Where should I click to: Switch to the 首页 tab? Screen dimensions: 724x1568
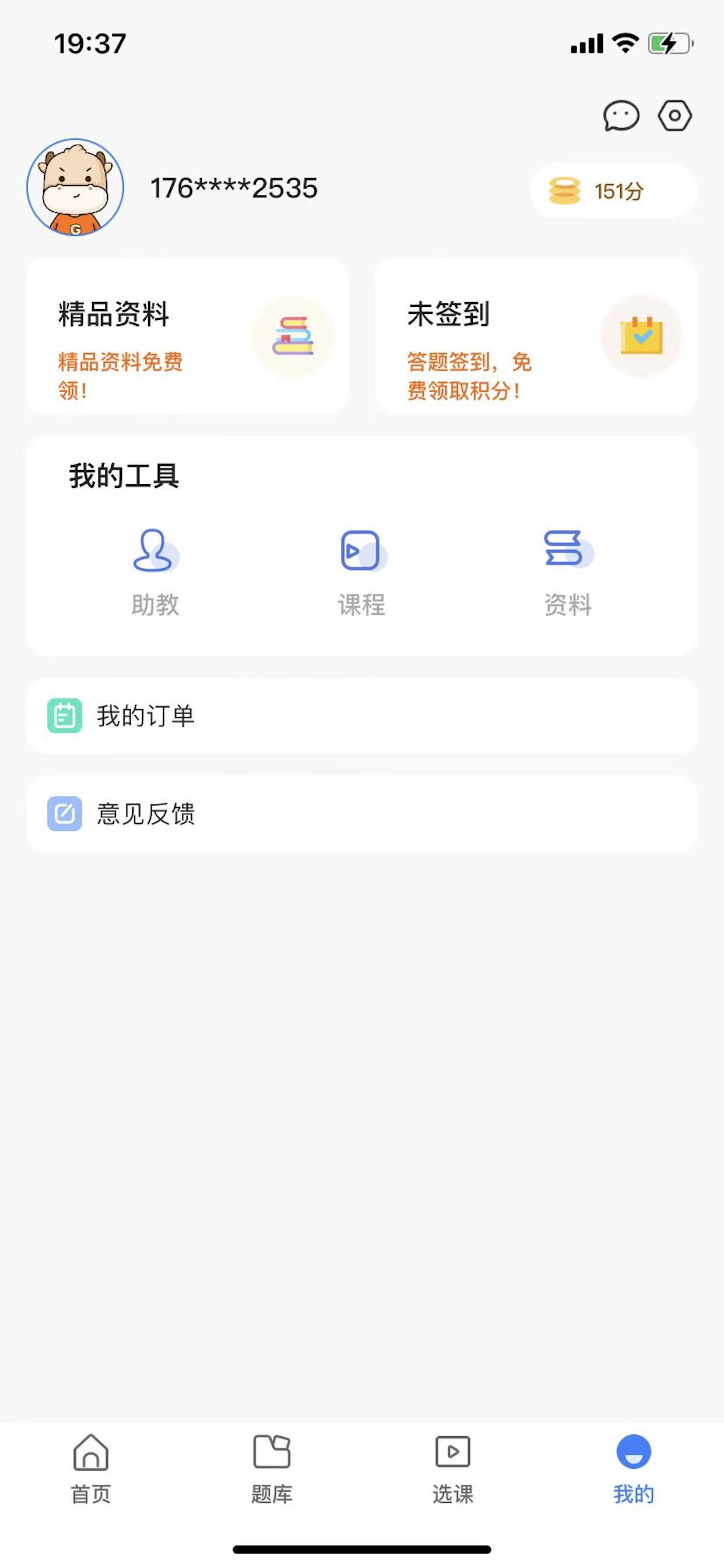[x=91, y=1469]
